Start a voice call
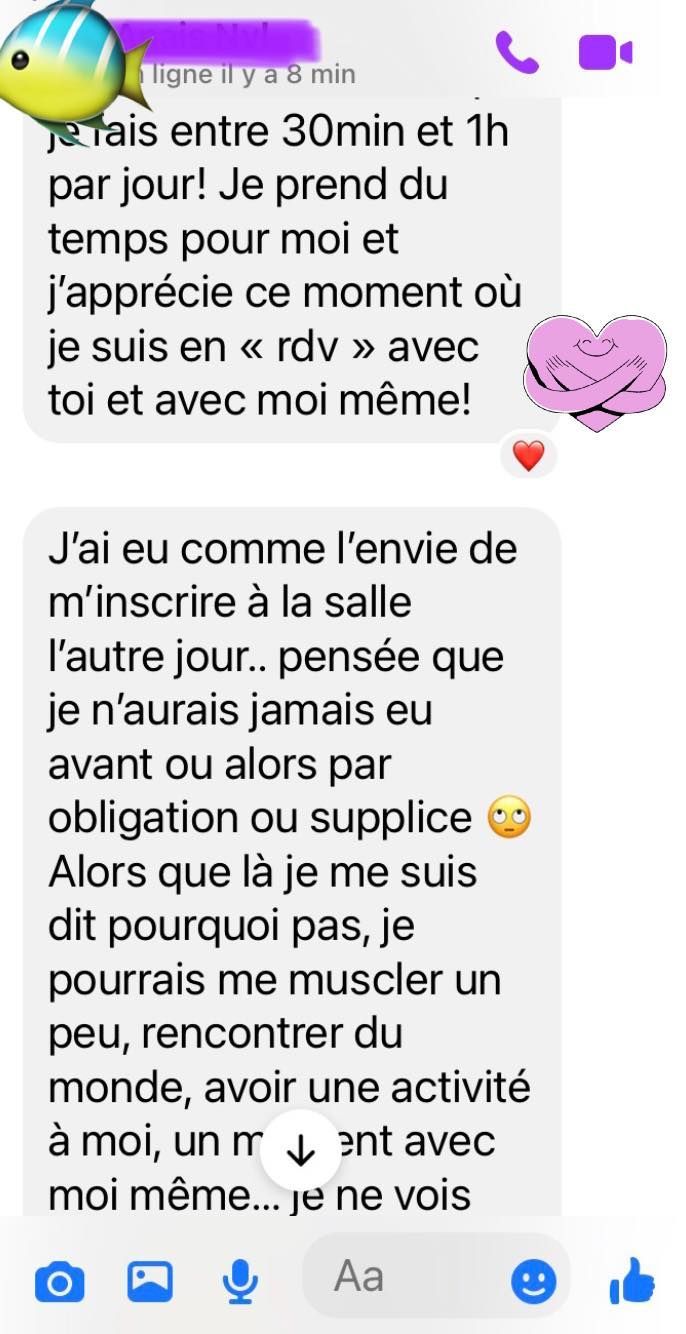Image resolution: width=686 pixels, height=1334 pixels. tap(516, 52)
